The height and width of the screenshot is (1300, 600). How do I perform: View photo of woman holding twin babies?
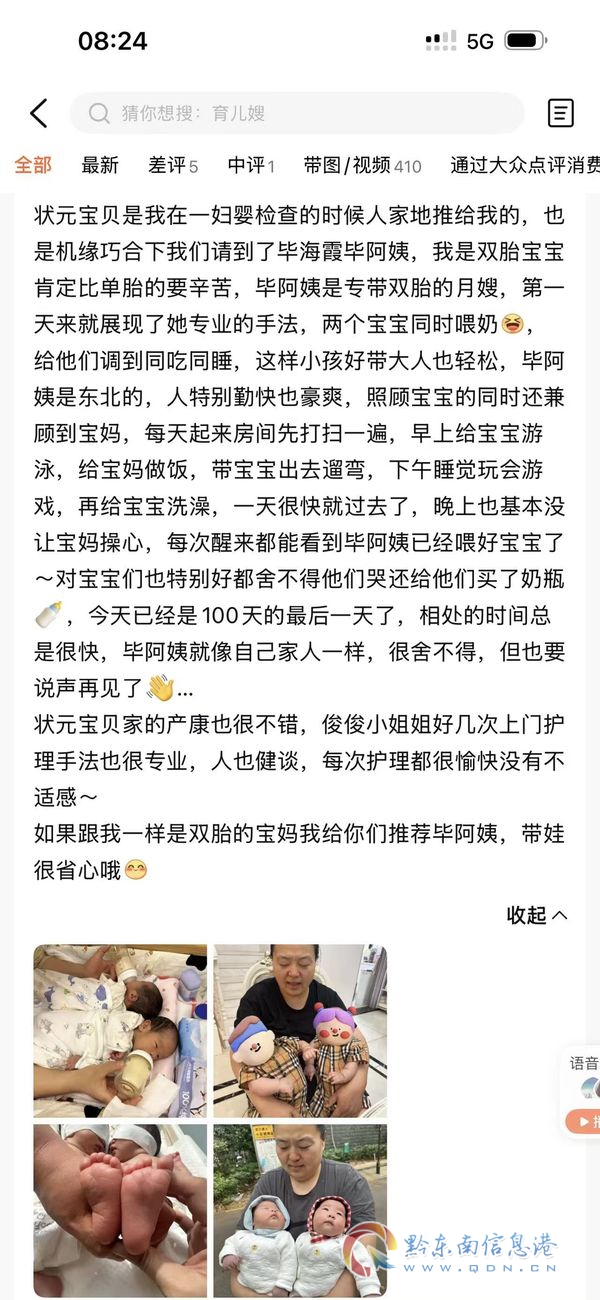click(x=300, y=1210)
